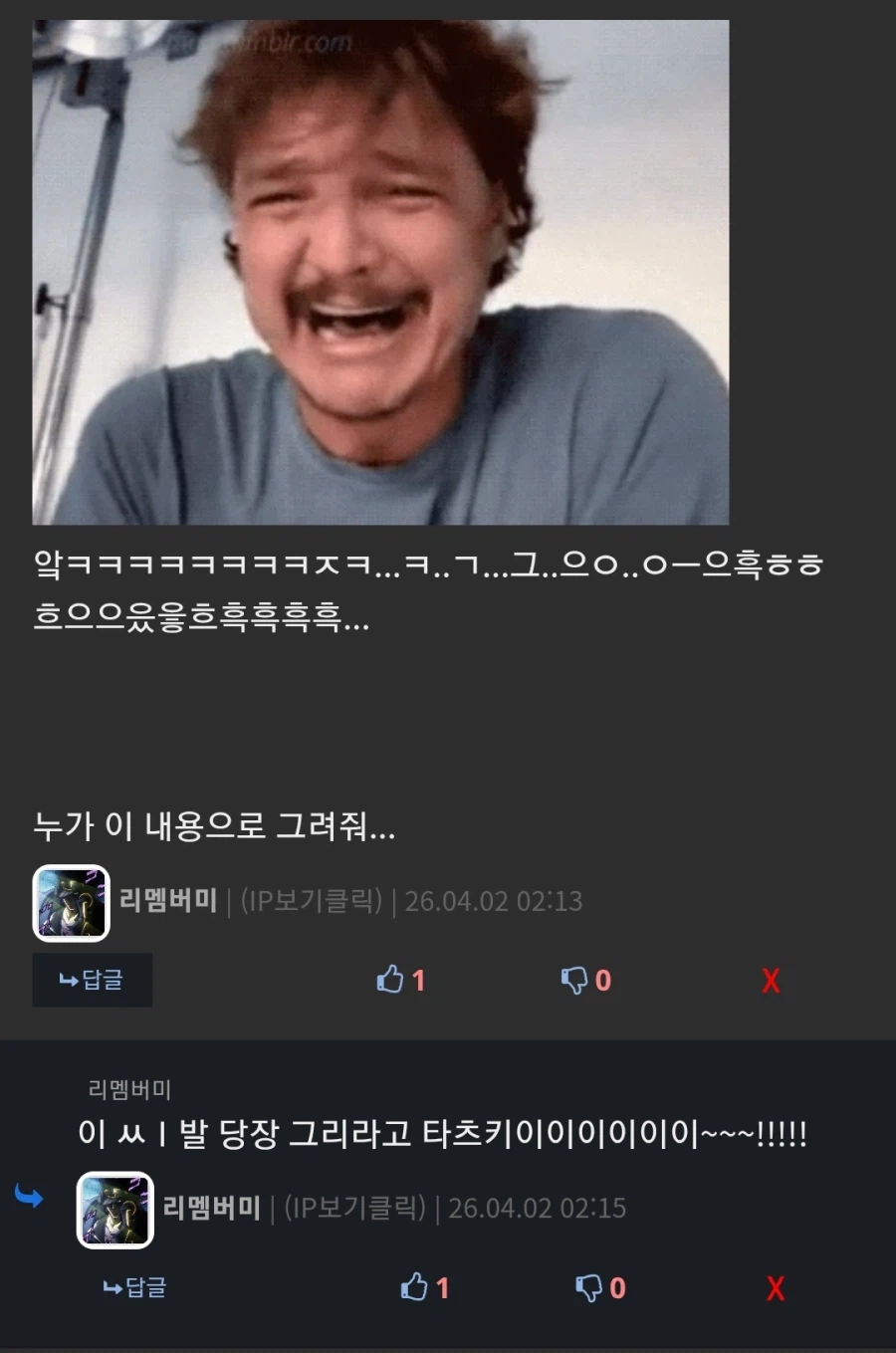Click the red X on the nested reply
Screen dimensions: 896x1353
click(x=775, y=1288)
